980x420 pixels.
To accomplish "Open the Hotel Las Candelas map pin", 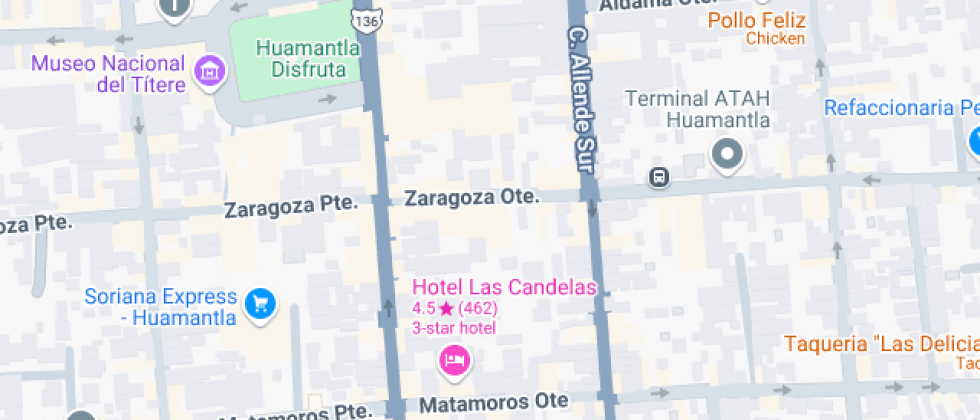I will [455, 359].
